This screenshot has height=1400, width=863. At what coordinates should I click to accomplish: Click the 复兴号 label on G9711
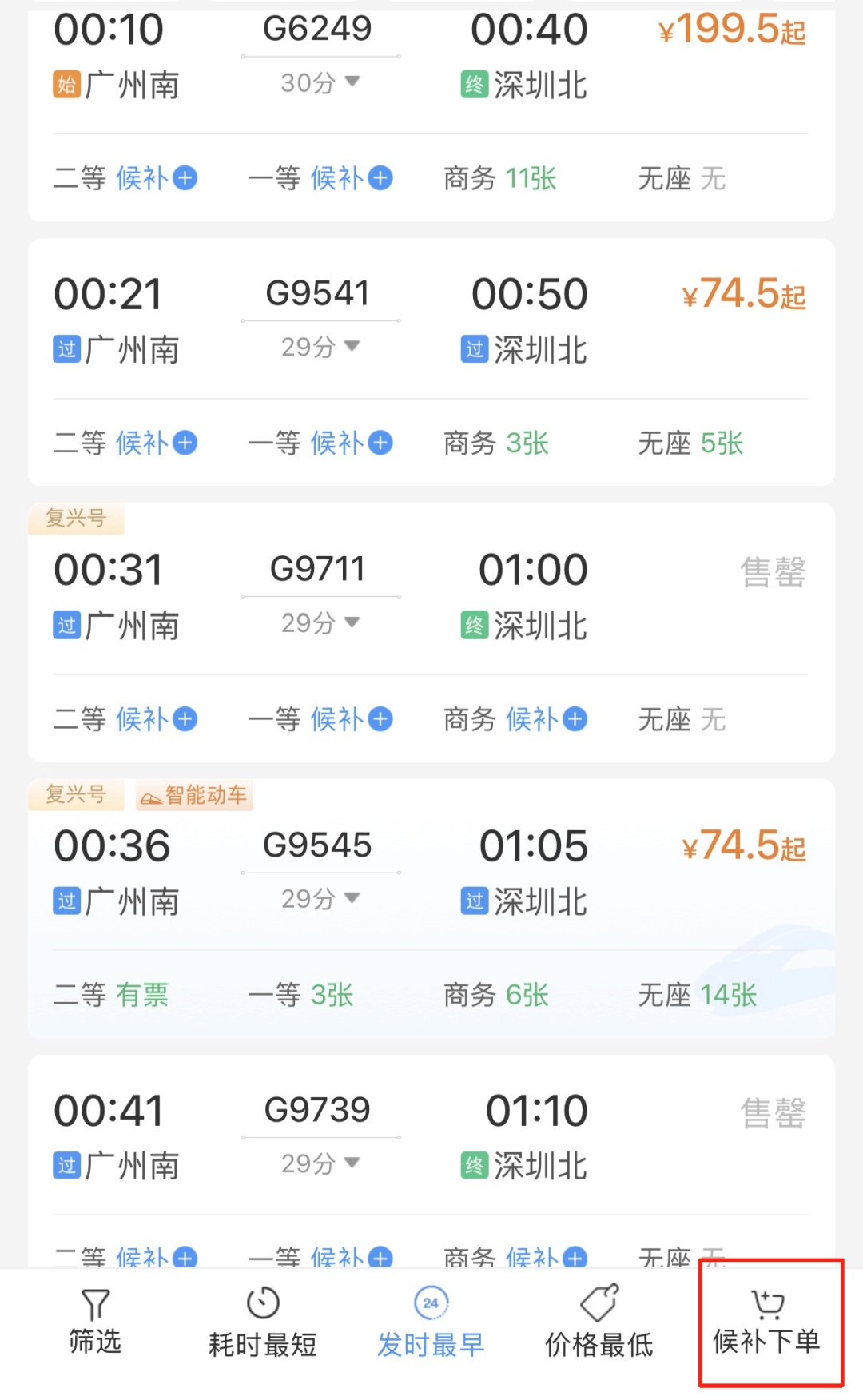pos(76,519)
